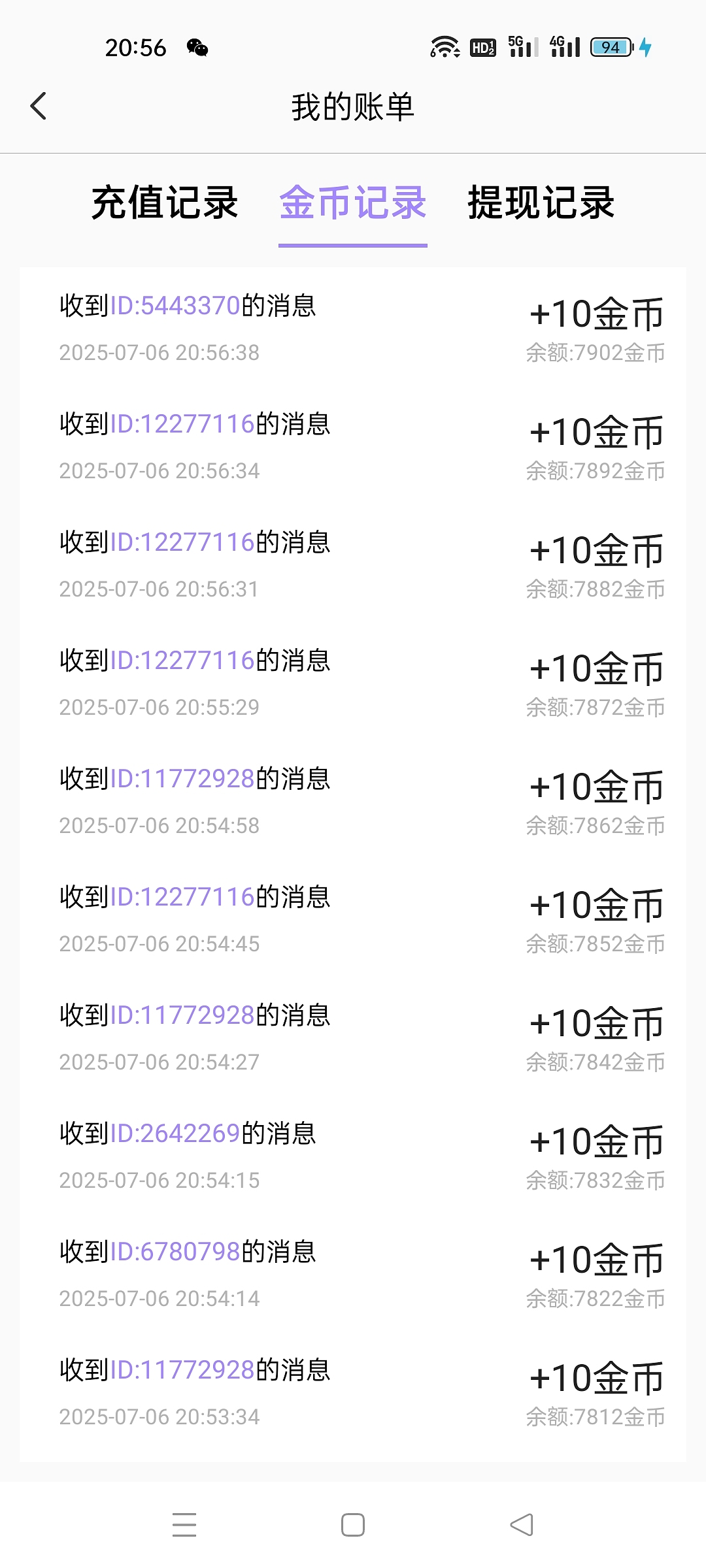Tap the system home button

tap(353, 1525)
